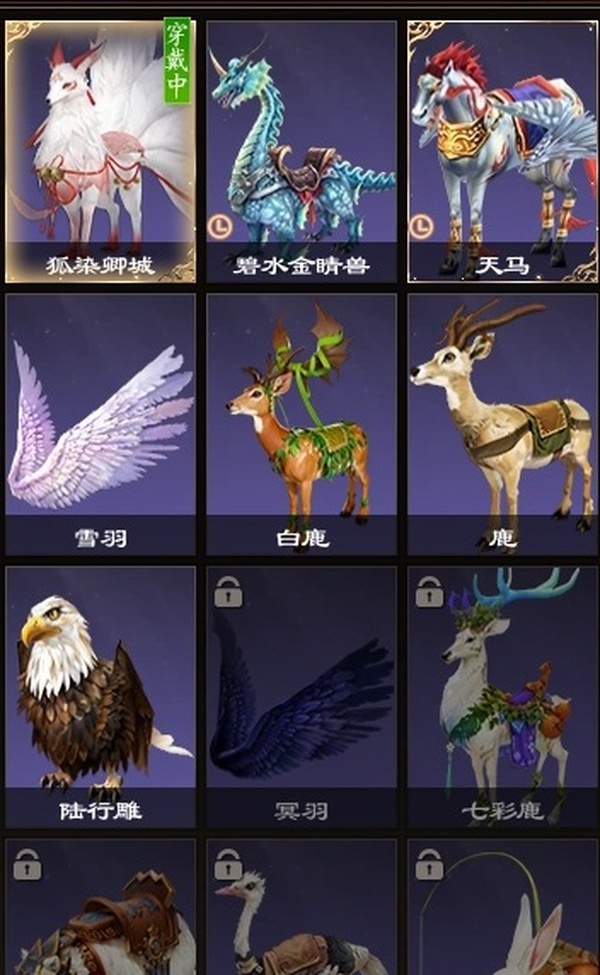Choose the 碧水金睛兽 mount card

(301, 150)
